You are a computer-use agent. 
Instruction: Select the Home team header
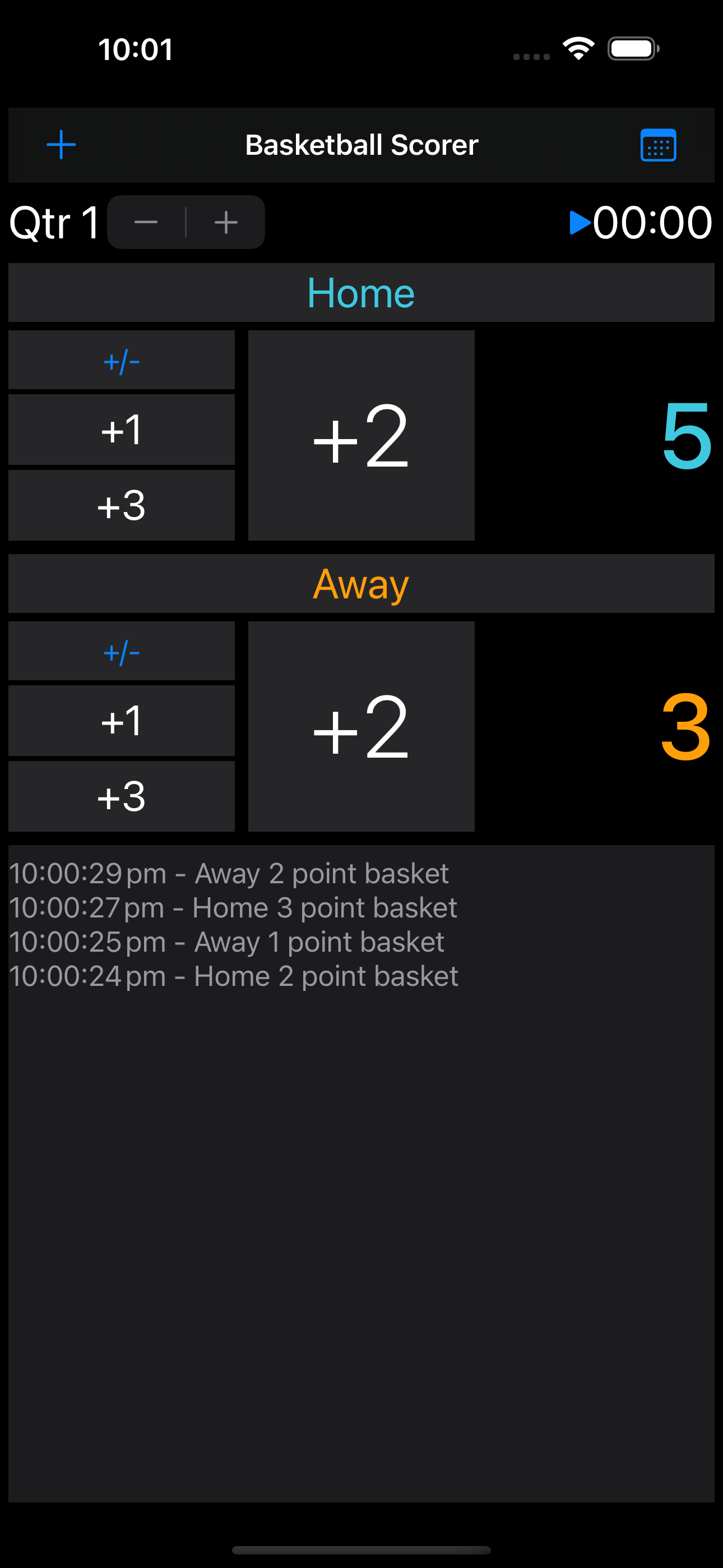pyautogui.click(x=361, y=293)
